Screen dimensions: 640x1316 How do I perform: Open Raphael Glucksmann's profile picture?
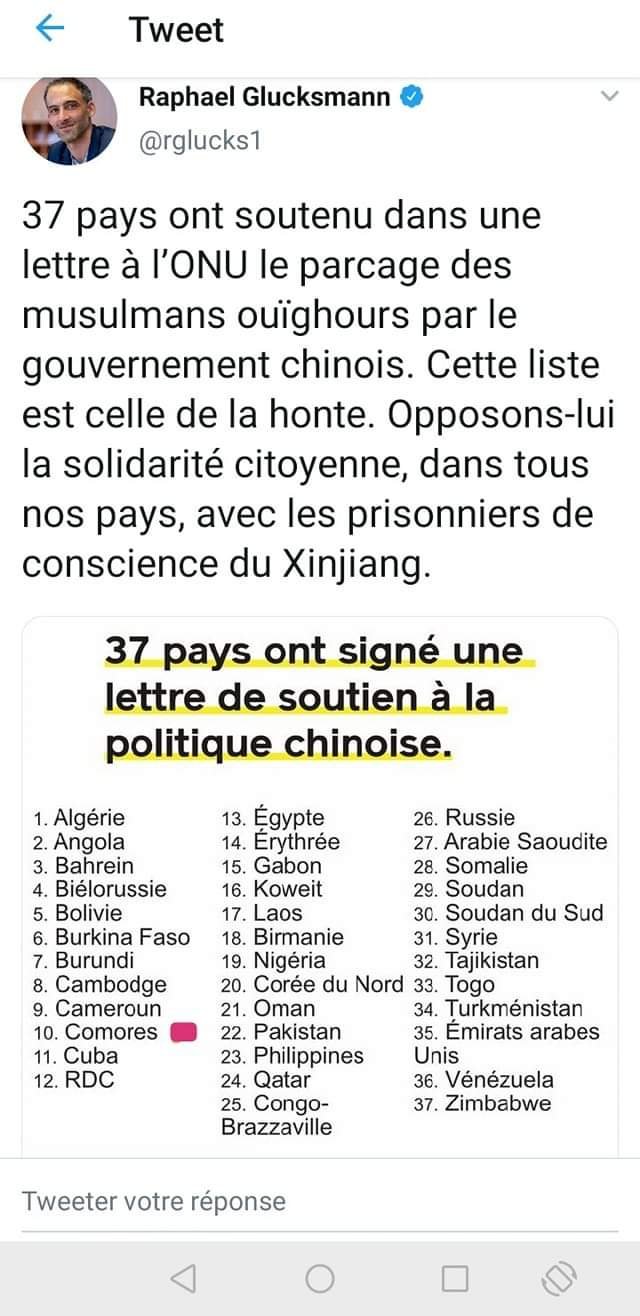coord(69,120)
